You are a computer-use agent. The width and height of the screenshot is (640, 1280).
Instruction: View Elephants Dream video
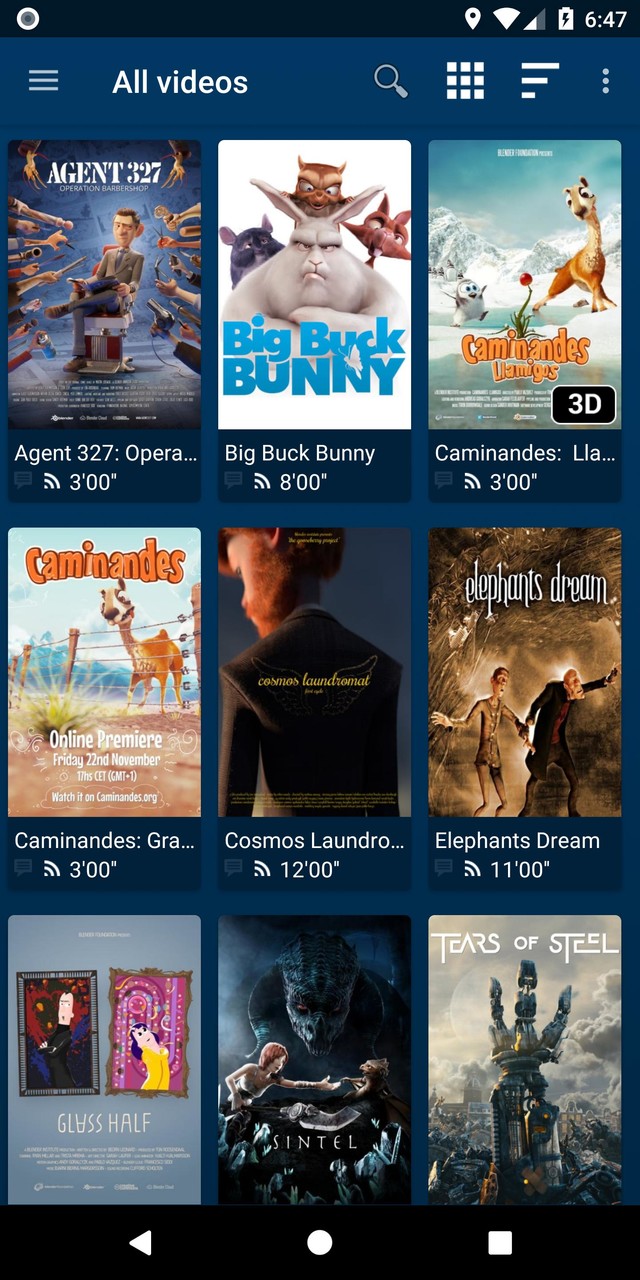pyautogui.click(x=525, y=672)
